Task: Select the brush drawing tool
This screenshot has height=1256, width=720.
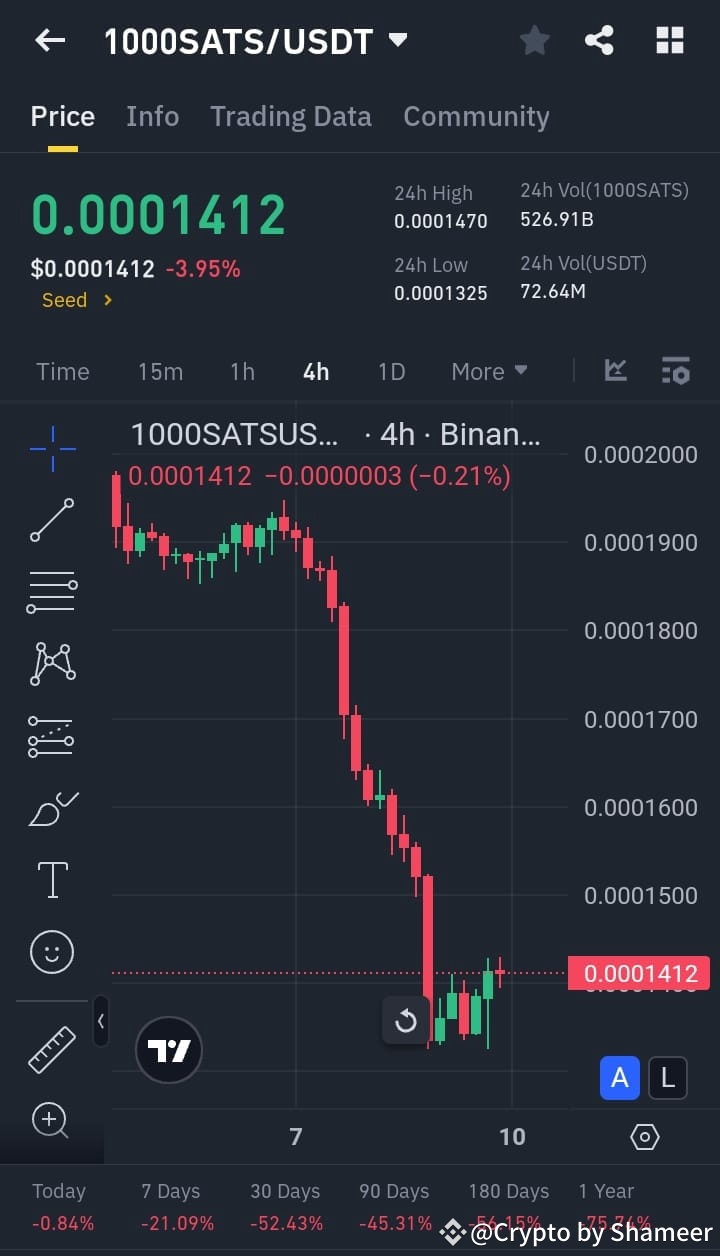Action: (x=51, y=808)
